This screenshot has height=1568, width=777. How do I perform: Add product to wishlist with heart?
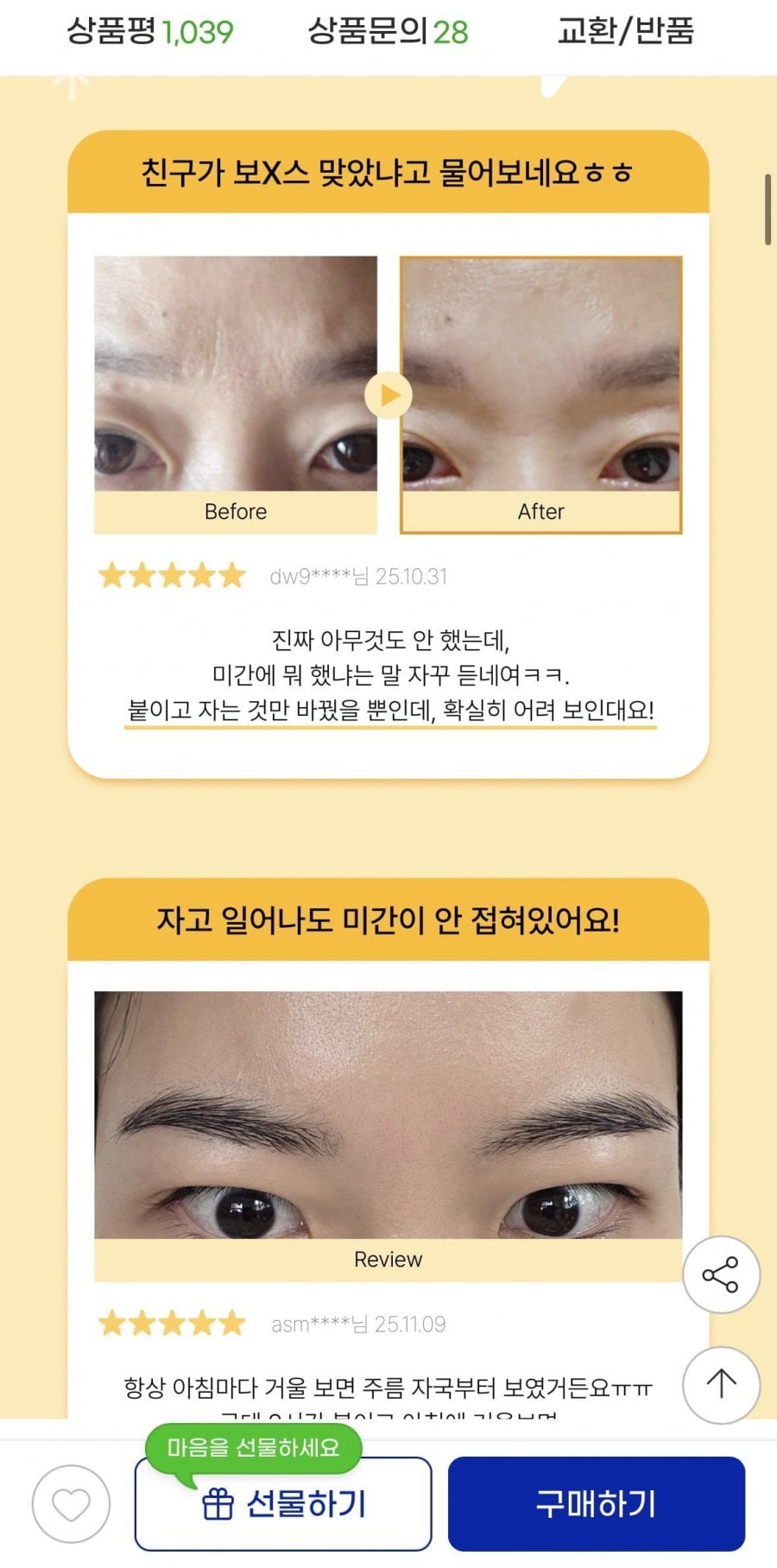[x=71, y=1505]
